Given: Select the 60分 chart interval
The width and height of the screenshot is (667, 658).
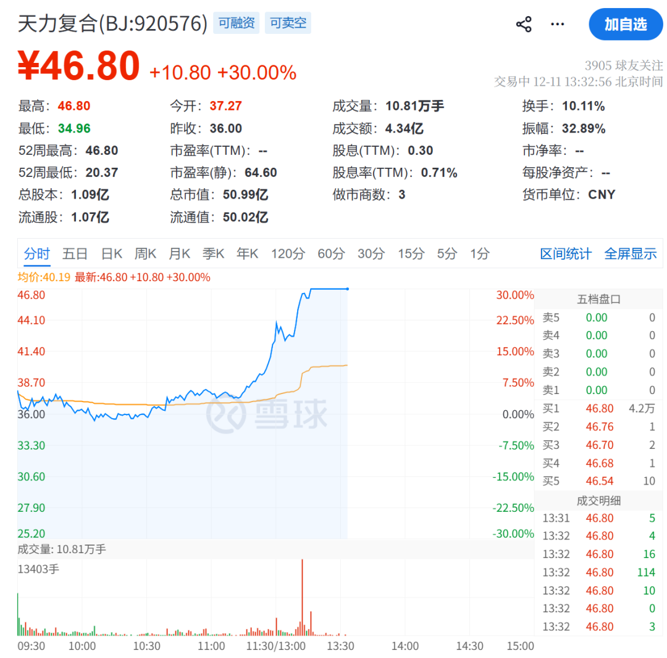Looking at the screenshot, I should (331, 254).
